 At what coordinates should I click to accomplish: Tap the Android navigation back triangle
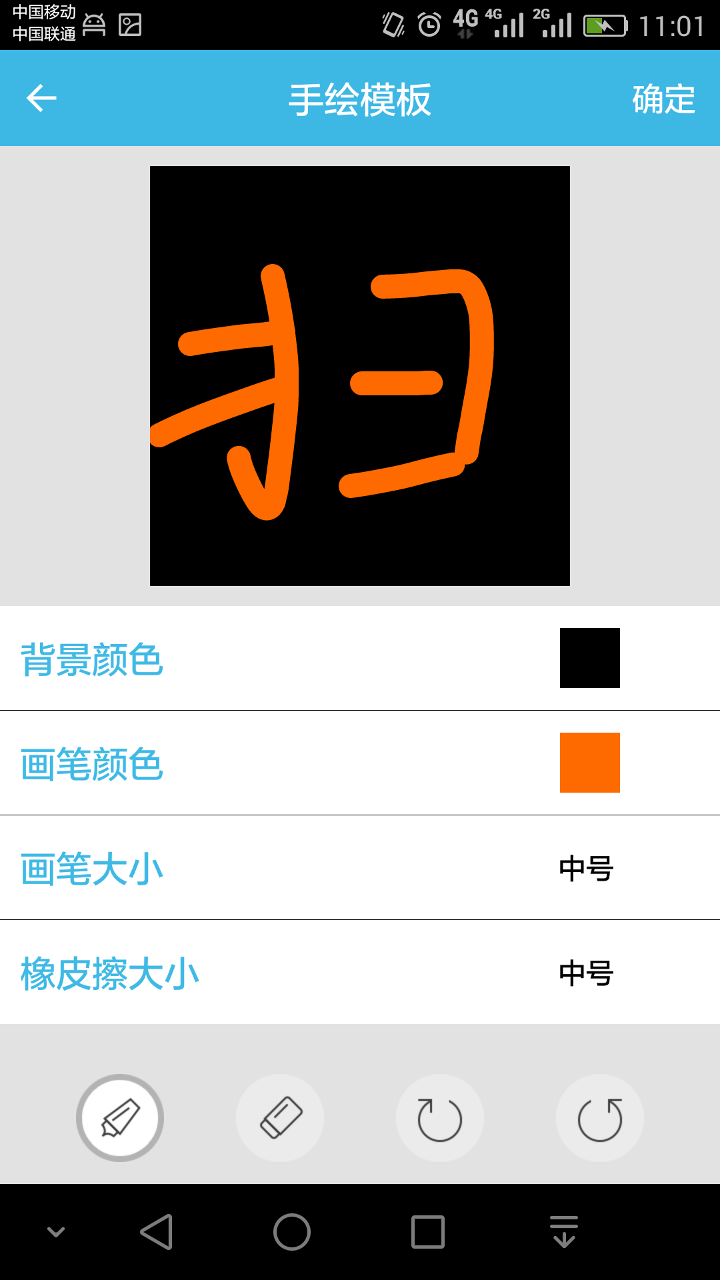point(158,1231)
